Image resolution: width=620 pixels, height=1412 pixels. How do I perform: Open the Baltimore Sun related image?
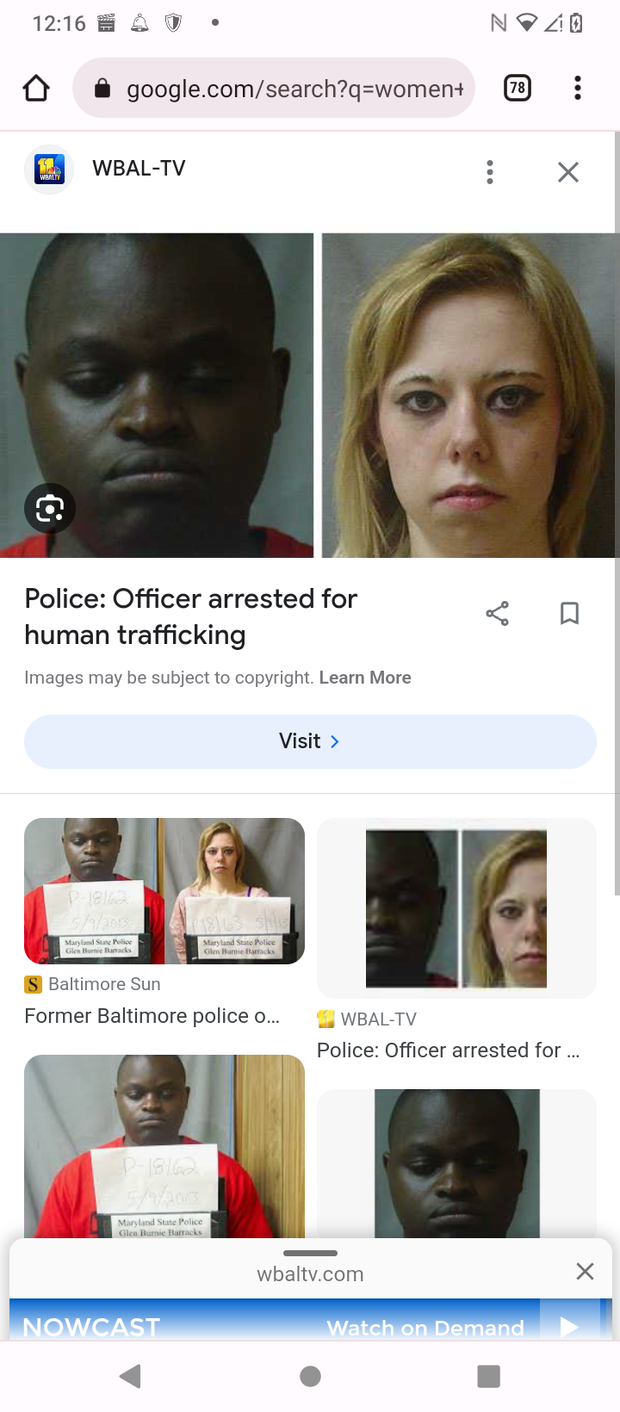point(164,890)
